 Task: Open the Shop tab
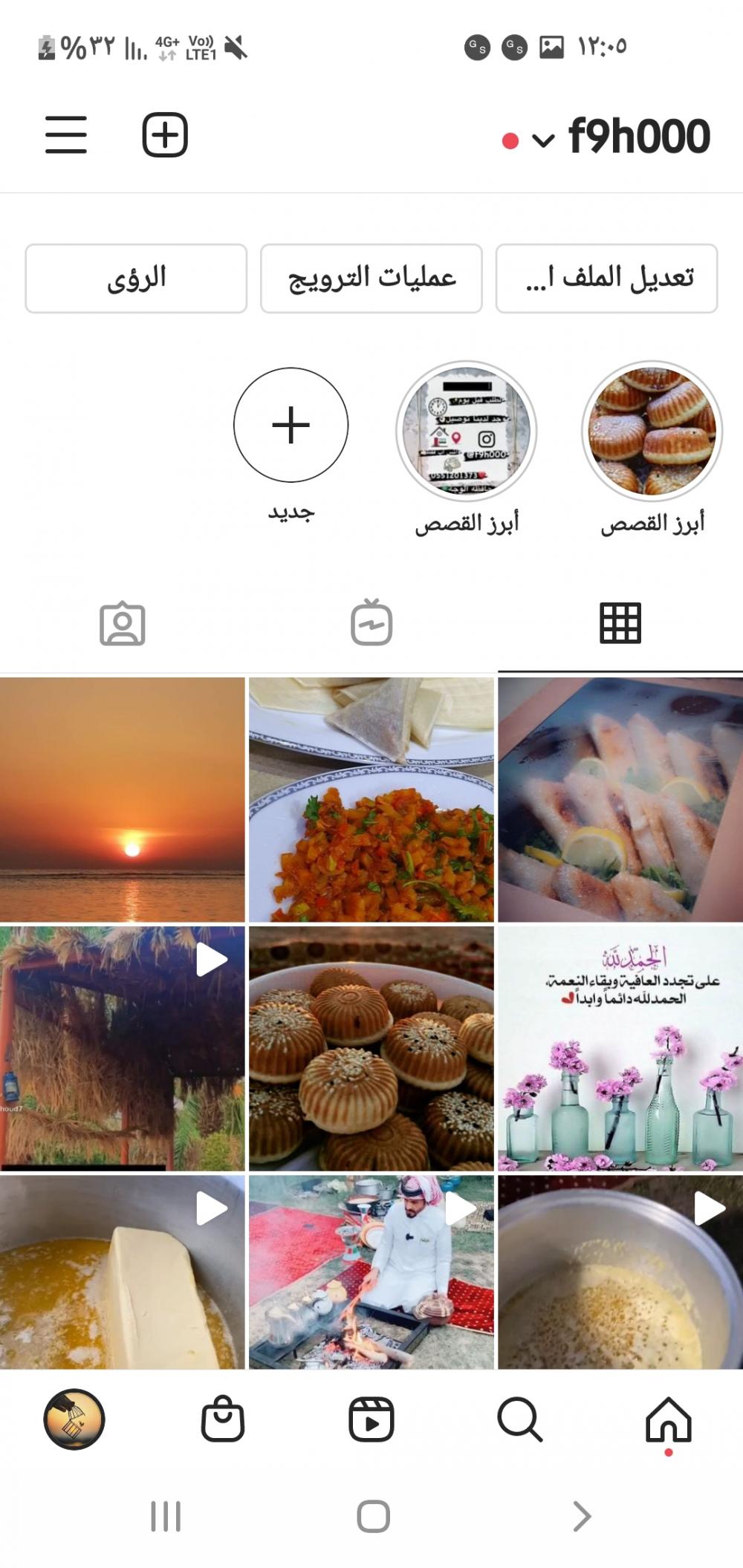pos(223,1419)
